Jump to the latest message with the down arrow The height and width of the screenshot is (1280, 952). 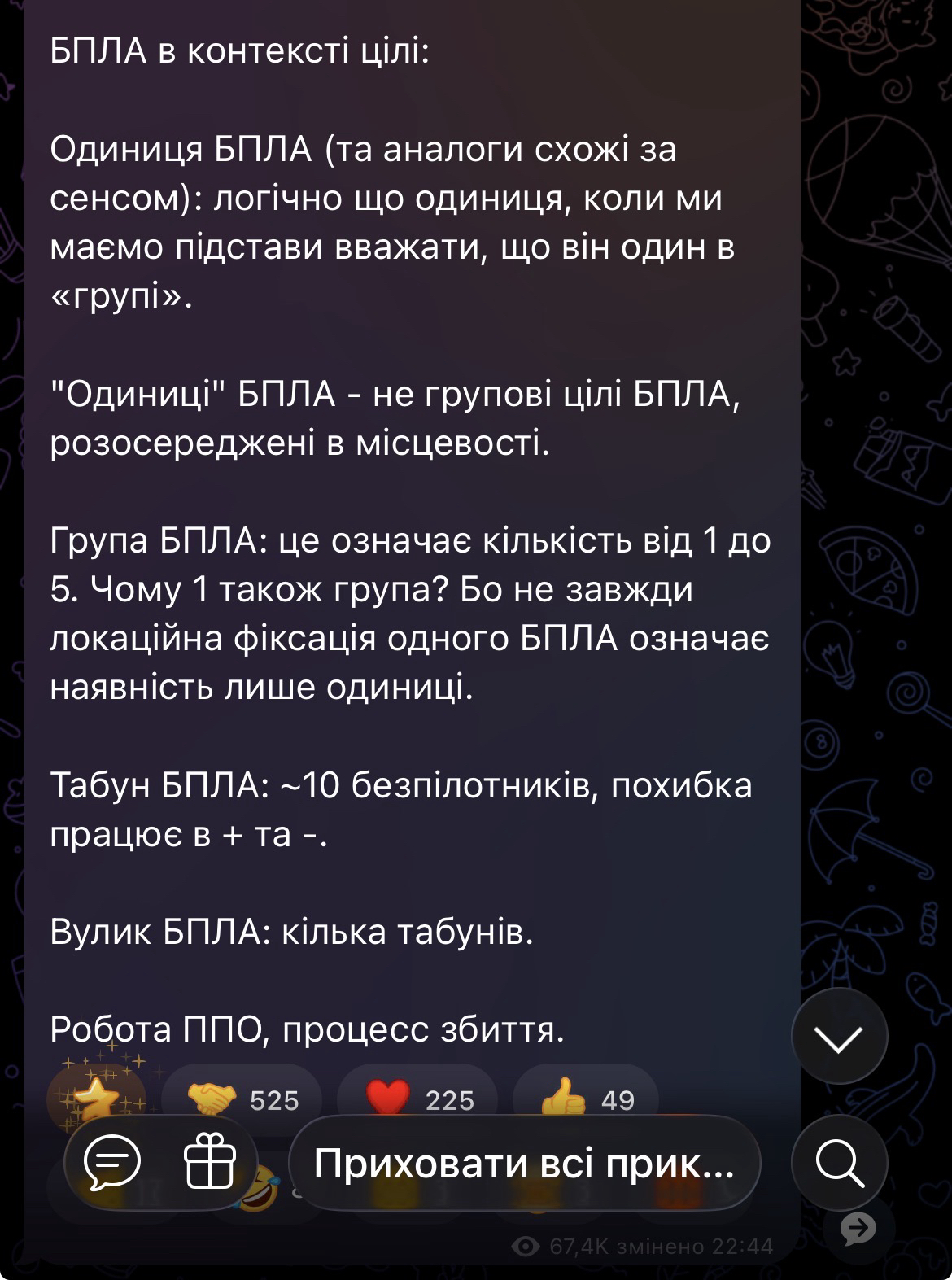[839, 1038]
